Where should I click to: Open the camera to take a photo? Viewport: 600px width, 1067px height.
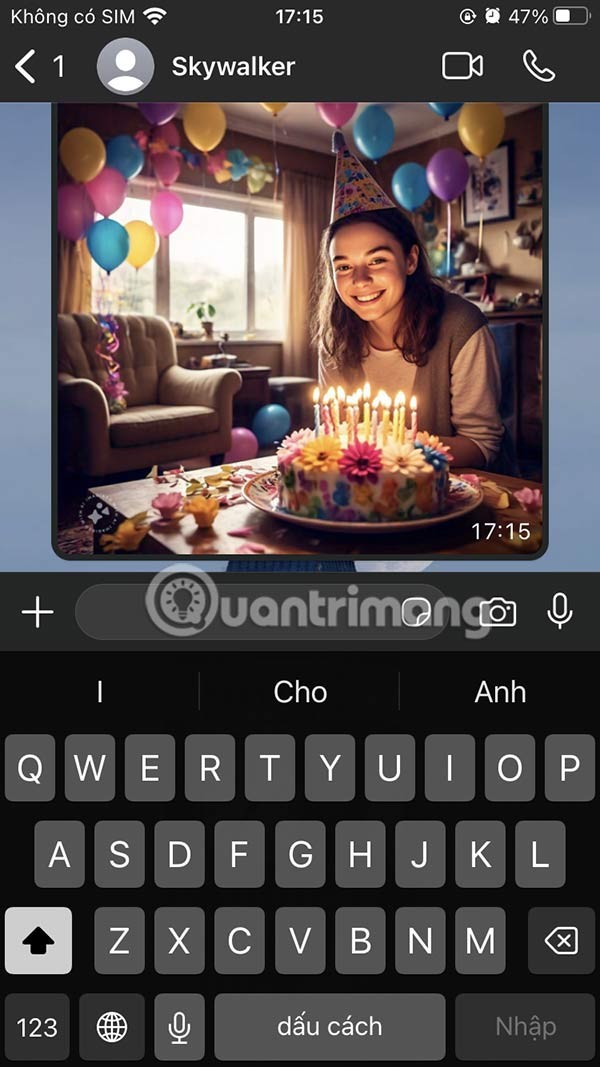tap(497, 612)
